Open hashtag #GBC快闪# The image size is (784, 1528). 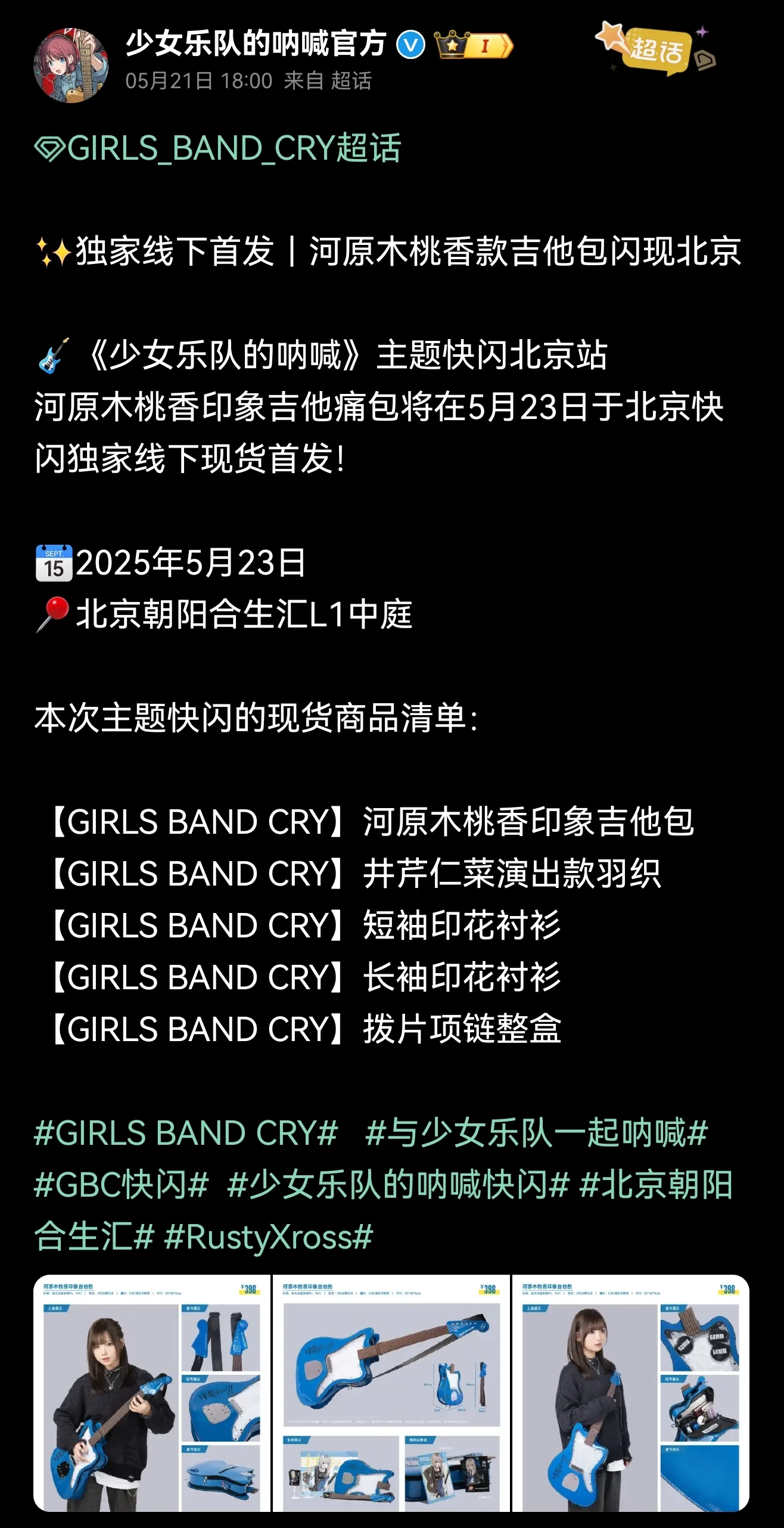[x=122, y=1184]
